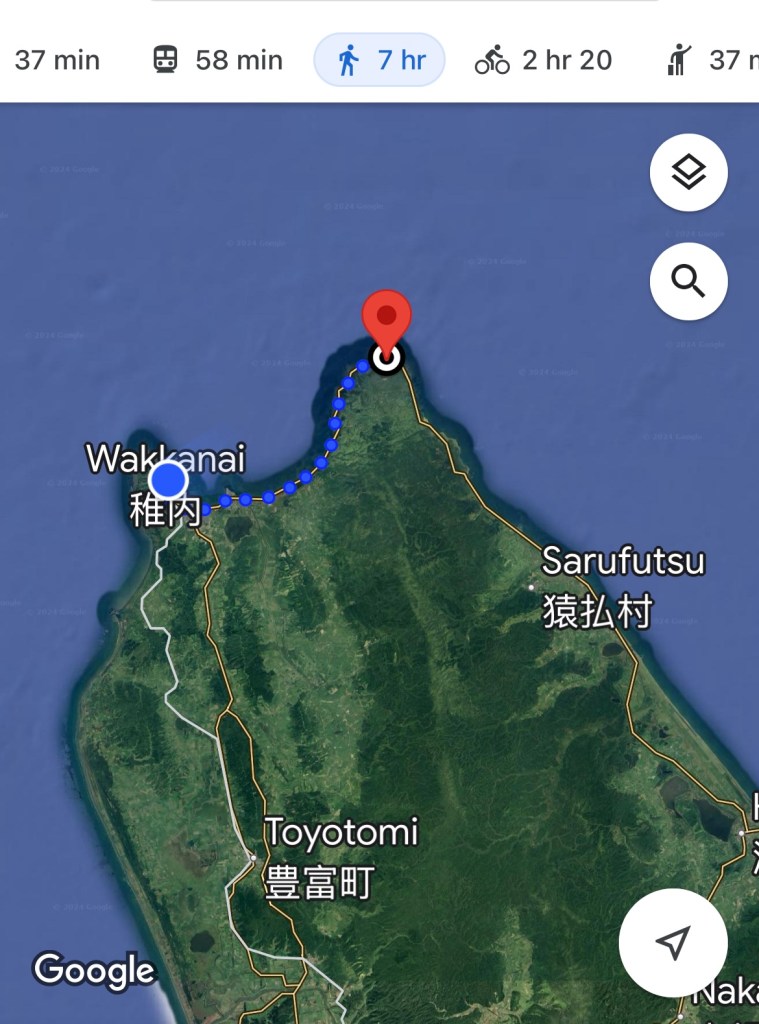Switch to cycling mode 2 hr 20
This screenshot has height=1024, width=759.
[543, 60]
